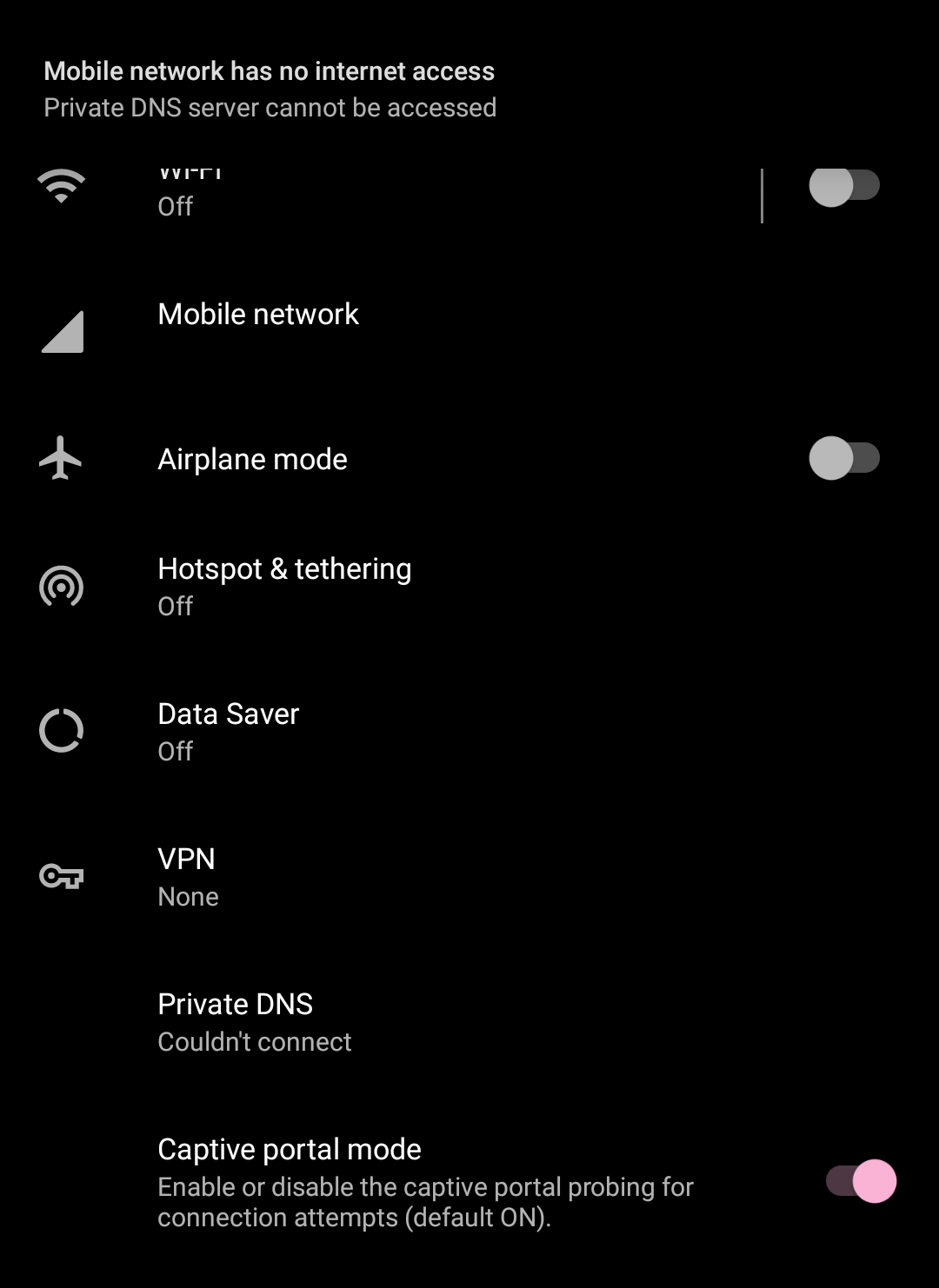Open the Data Saver settings row
Viewport: 939px width, 1288px height.
(x=228, y=714)
